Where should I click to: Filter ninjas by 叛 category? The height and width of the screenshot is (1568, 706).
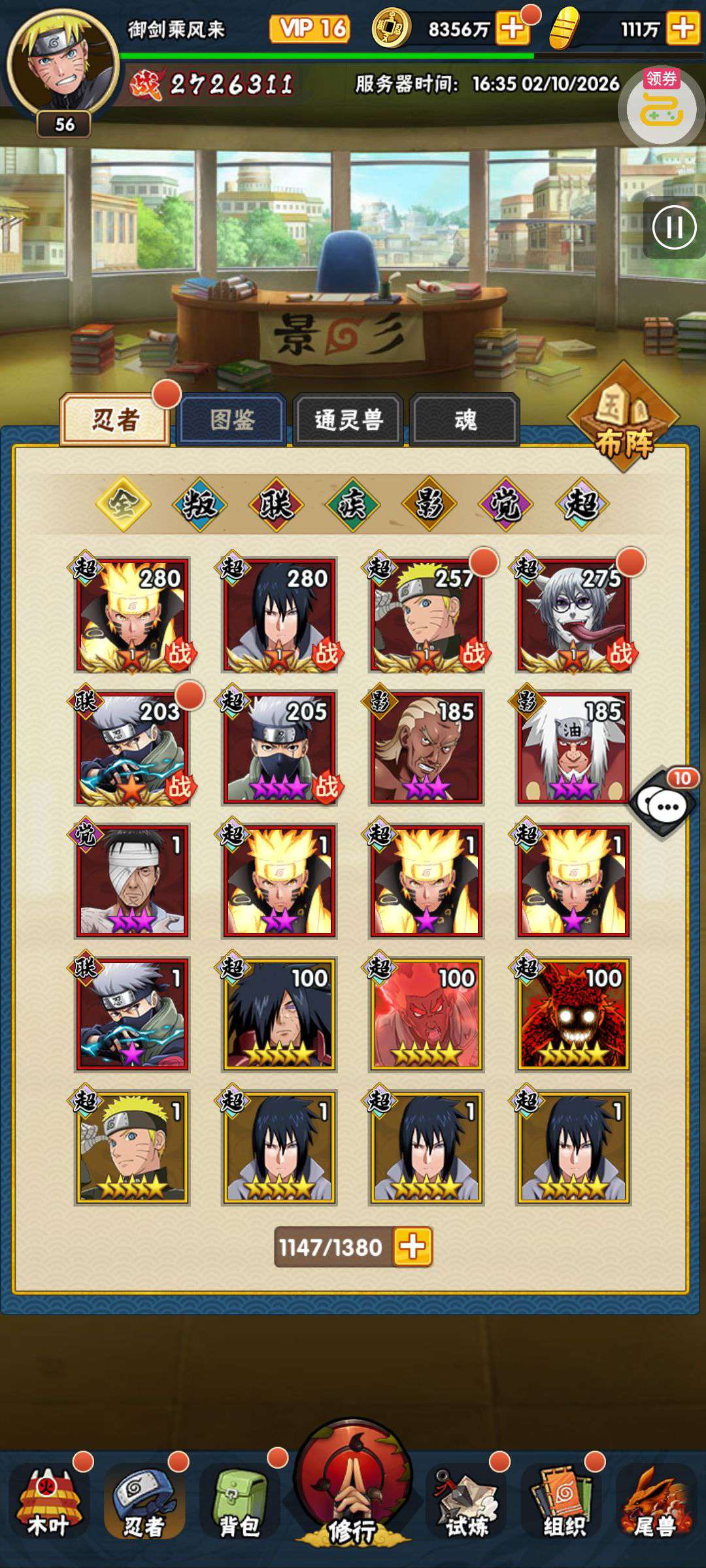pos(200,504)
